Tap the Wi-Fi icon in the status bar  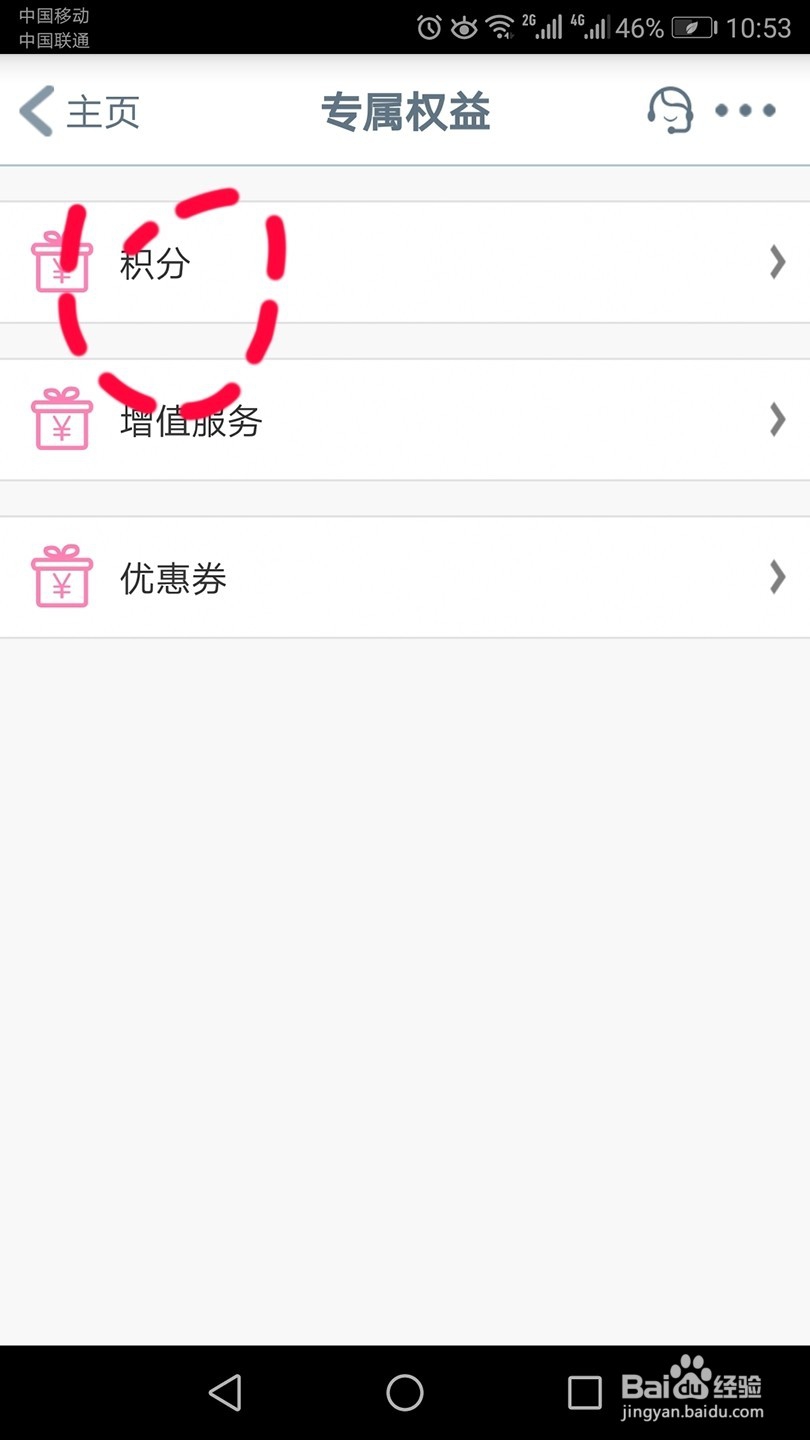[x=498, y=27]
